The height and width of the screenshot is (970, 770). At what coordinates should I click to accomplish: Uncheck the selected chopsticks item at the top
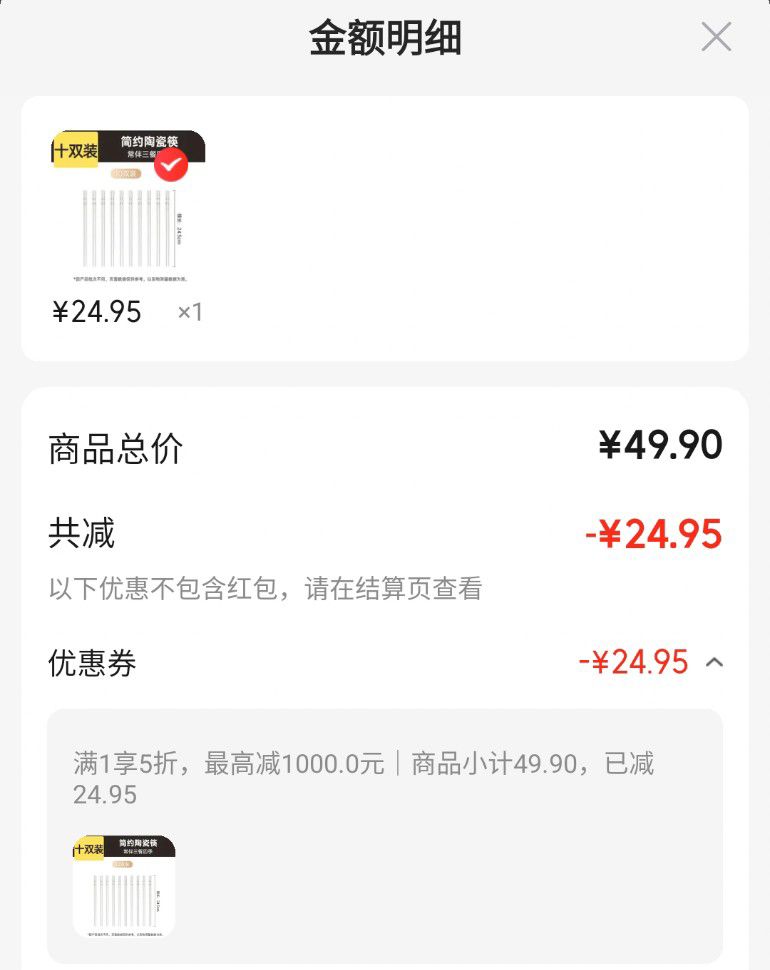pos(171,165)
